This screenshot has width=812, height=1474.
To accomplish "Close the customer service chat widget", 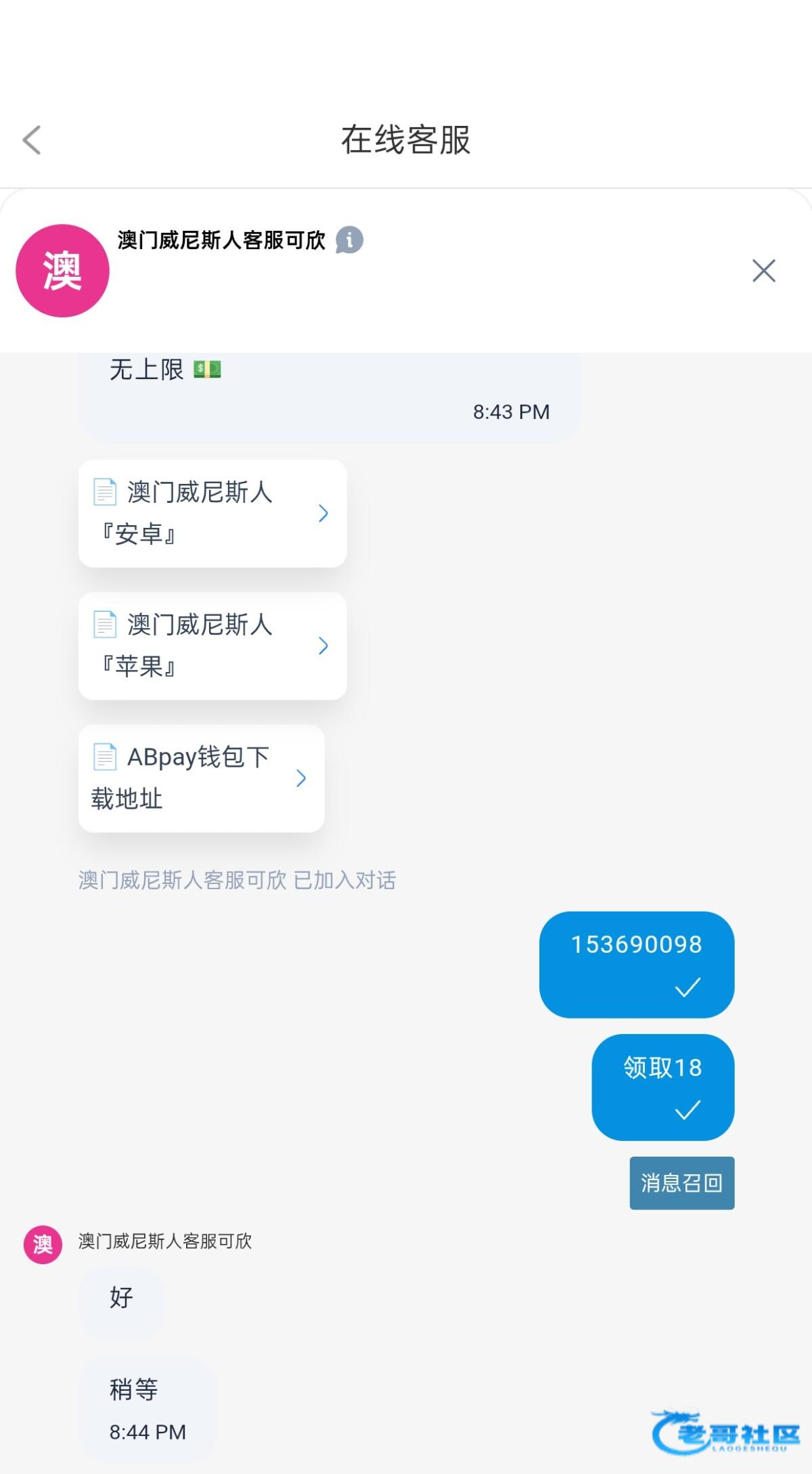I will (x=764, y=271).
